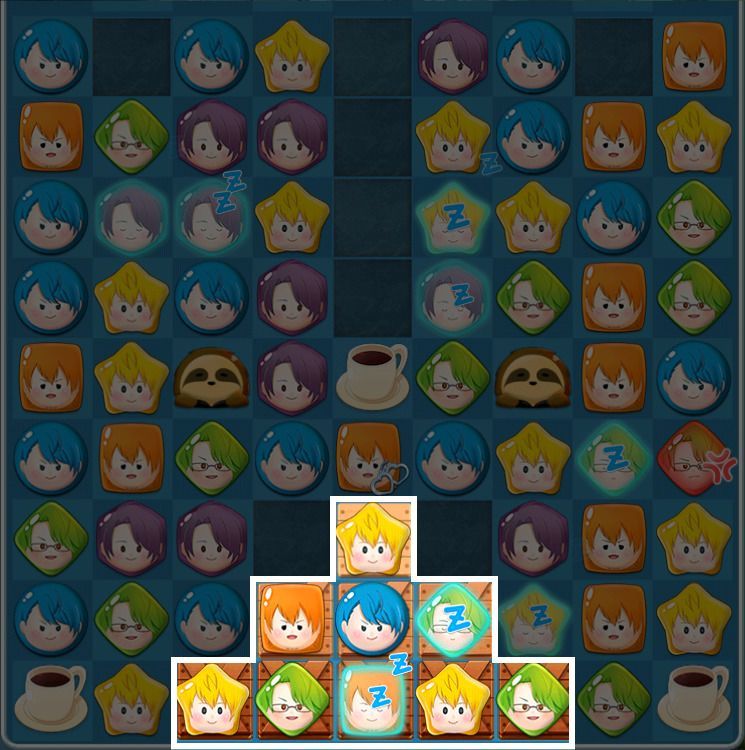Tap the coffee cup in the bottom-left corner
Image resolution: width=745 pixels, height=750 pixels.
pyautogui.click(x=51, y=696)
